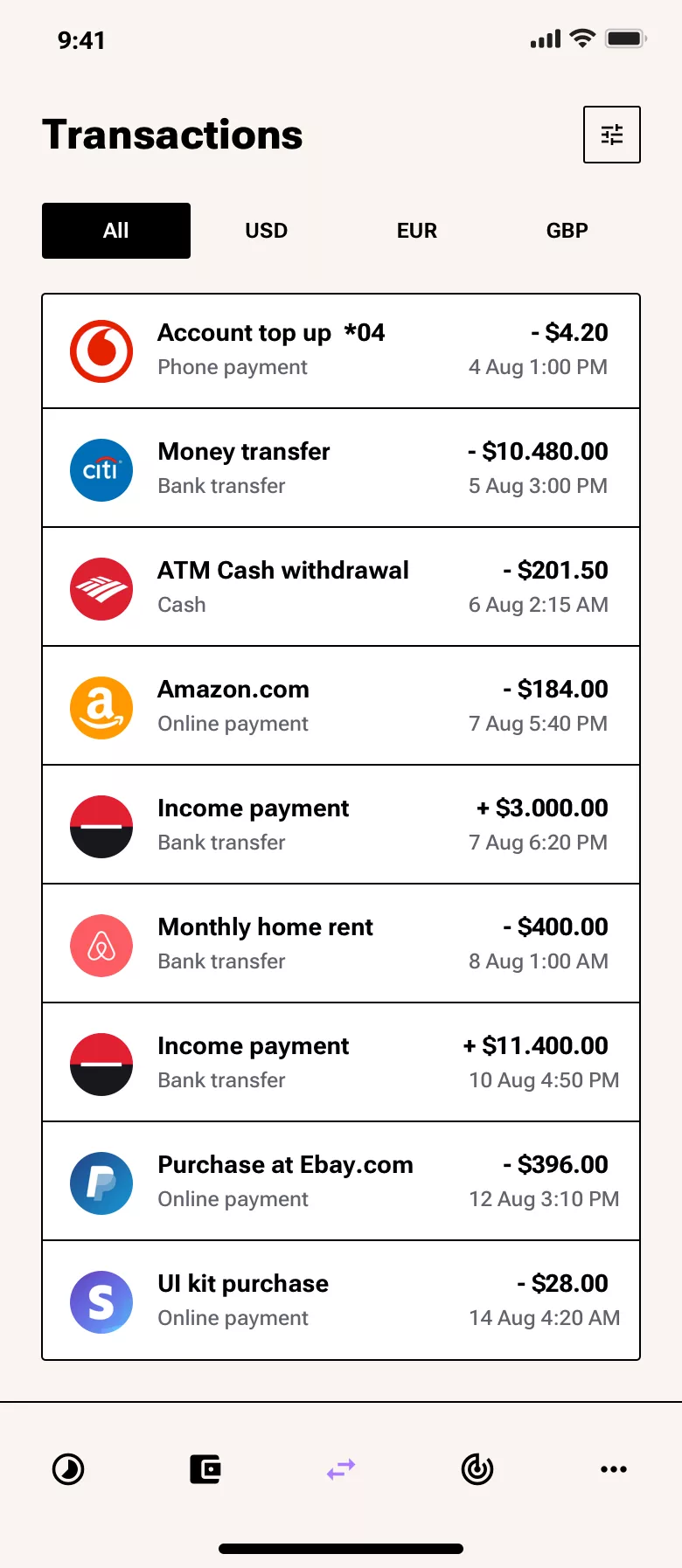The image size is (682, 1568).
Task: Open the more options ellipsis icon
Action: pos(613,1469)
